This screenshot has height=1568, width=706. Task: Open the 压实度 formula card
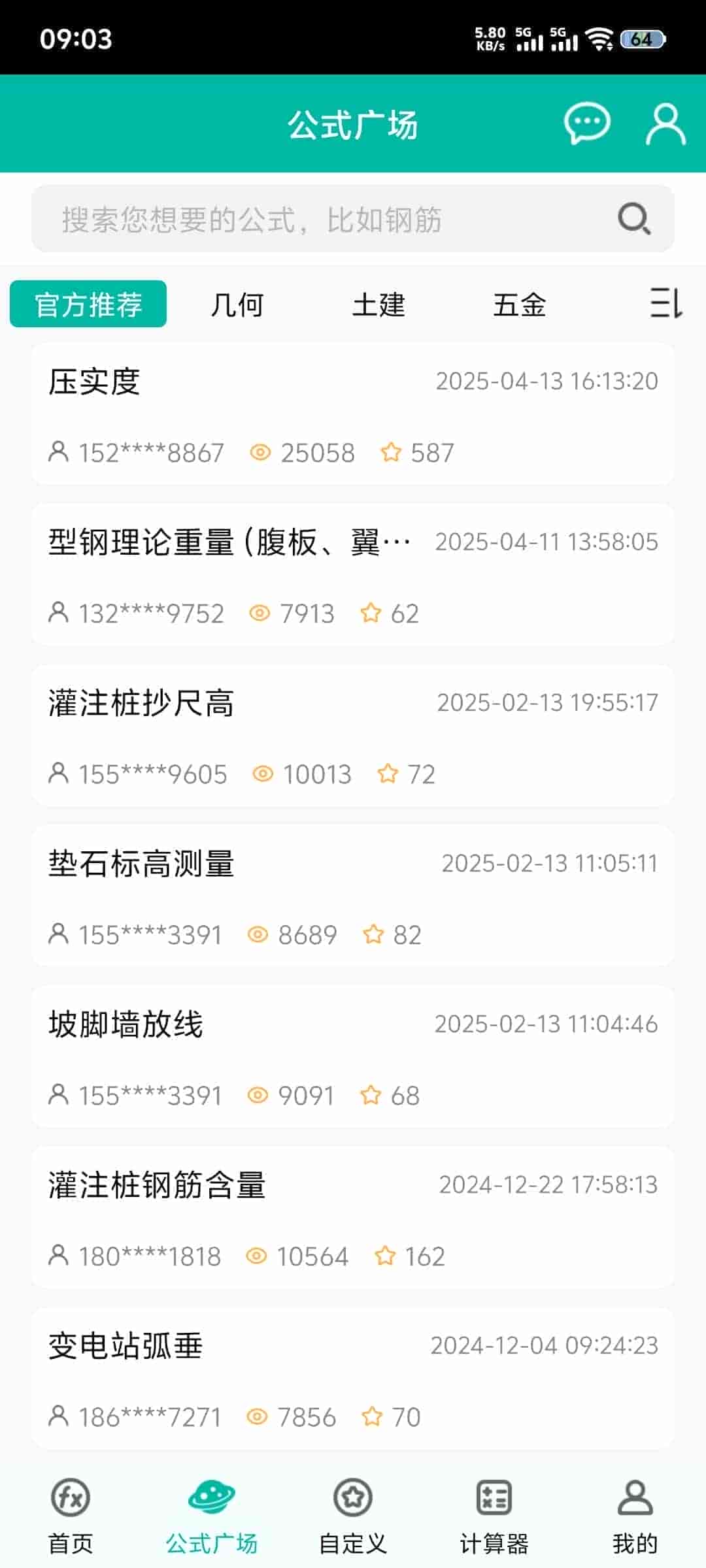tap(353, 414)
